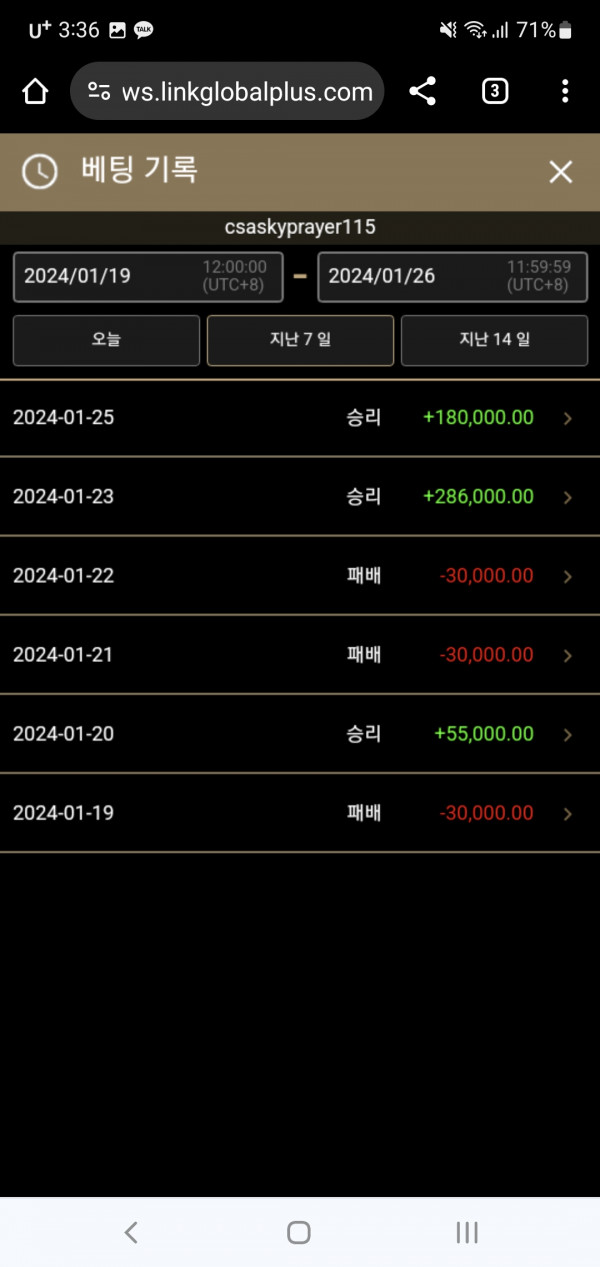Viewport: 600px width, 1267px height.
Task: Share this page
Action: click(423, 92)
